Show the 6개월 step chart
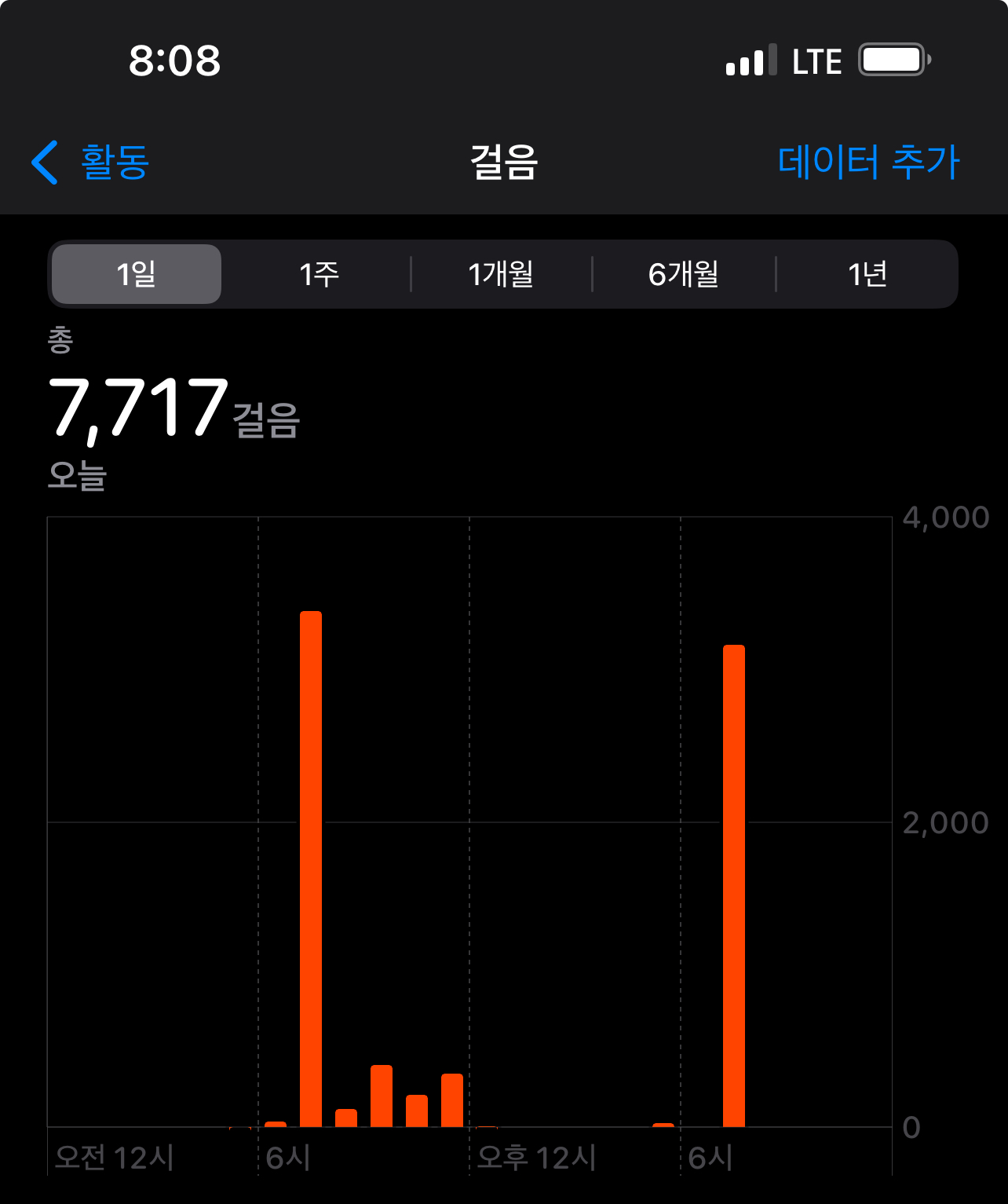The image size is (1008, 1204). [x=683, y=274]
